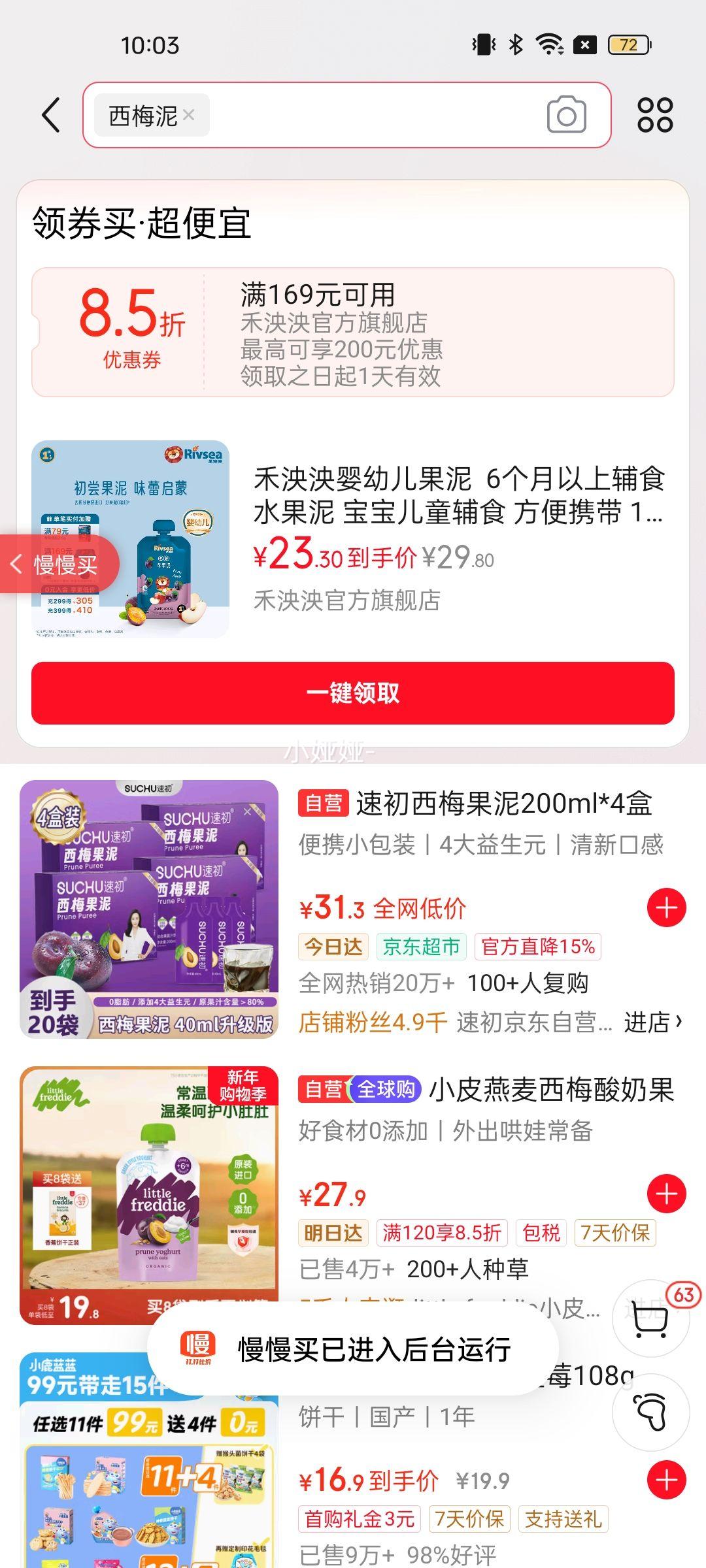Clear the 西梅泥 search keyword
The width and height of the screenshot is (706, 1568).
point(189,115)
